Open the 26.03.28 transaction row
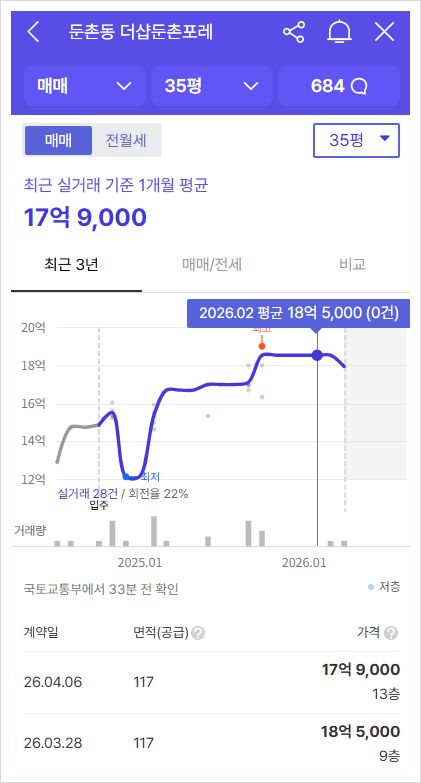The width and height of the screenshot is (421, 783). click(212, 744)
